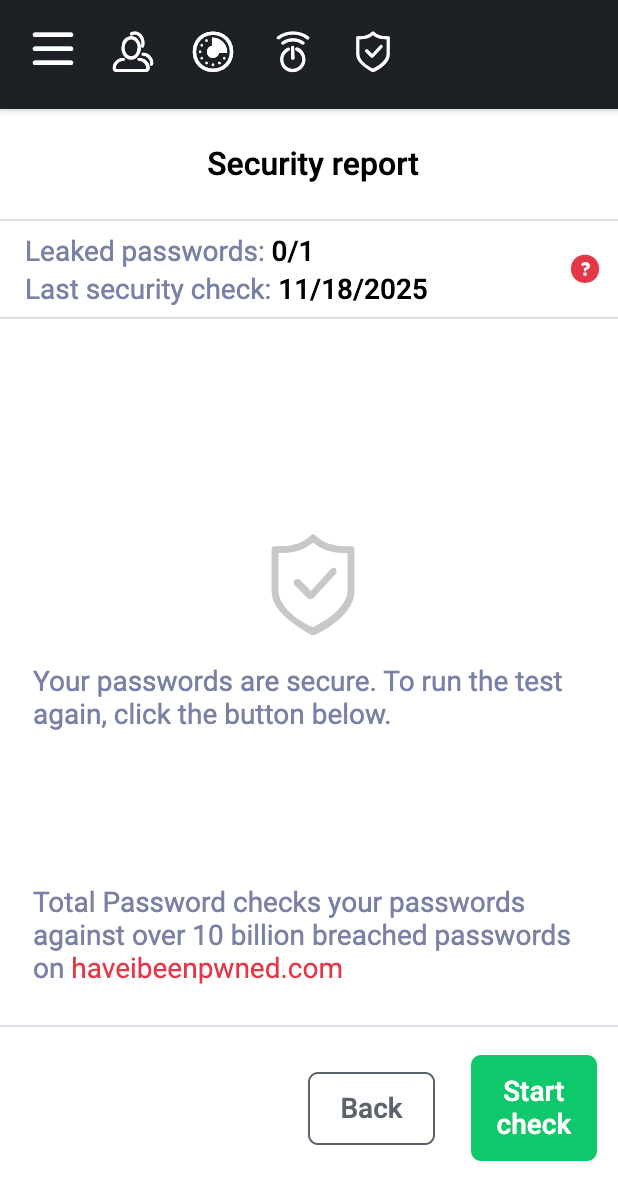This screenshot has width=618, height=1185.
Task: Open the hamburger menu
Action: [x=53, y=50]
